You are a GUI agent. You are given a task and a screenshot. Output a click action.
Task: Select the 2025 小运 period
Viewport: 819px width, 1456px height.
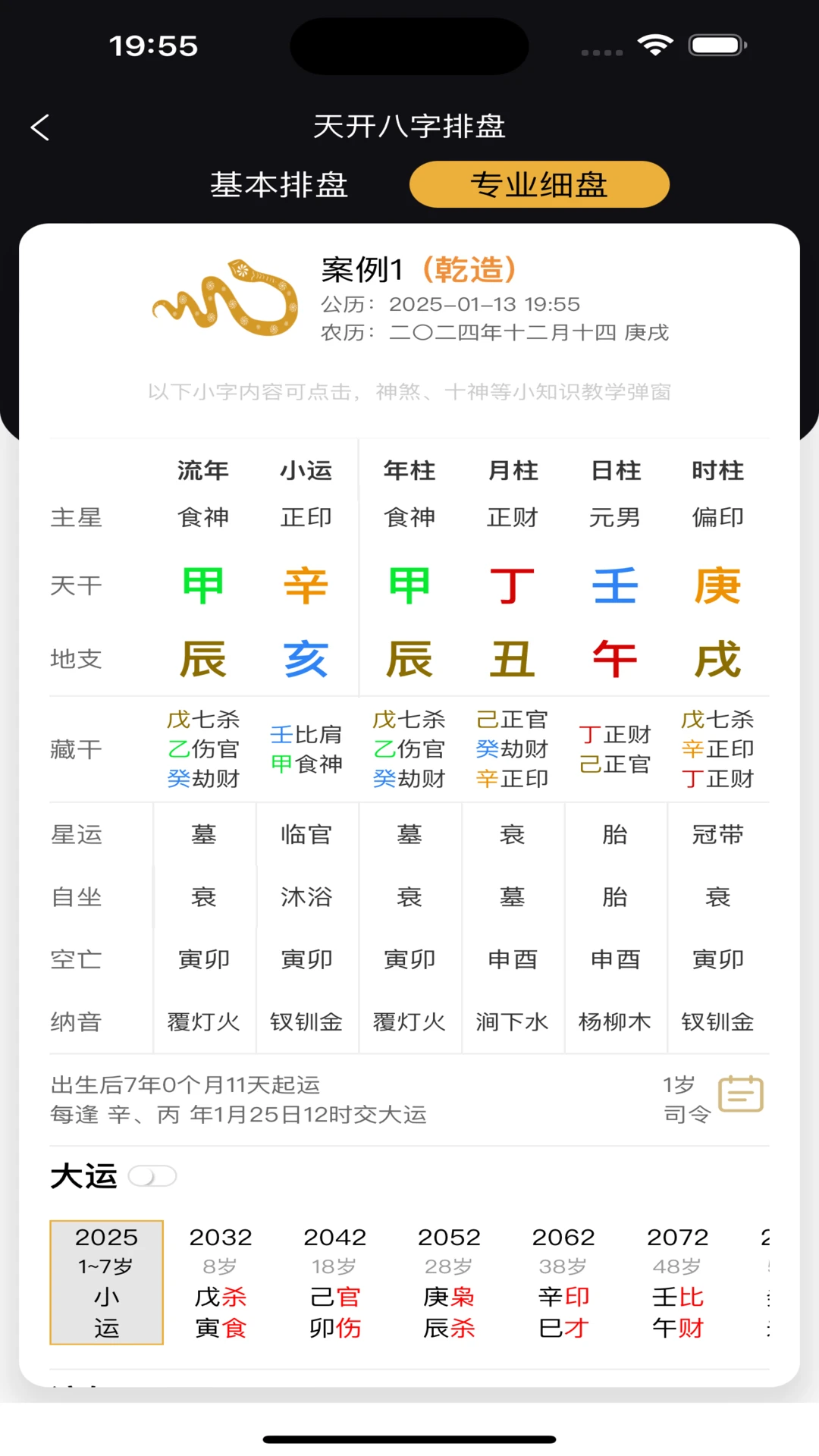click(106, 1282)
